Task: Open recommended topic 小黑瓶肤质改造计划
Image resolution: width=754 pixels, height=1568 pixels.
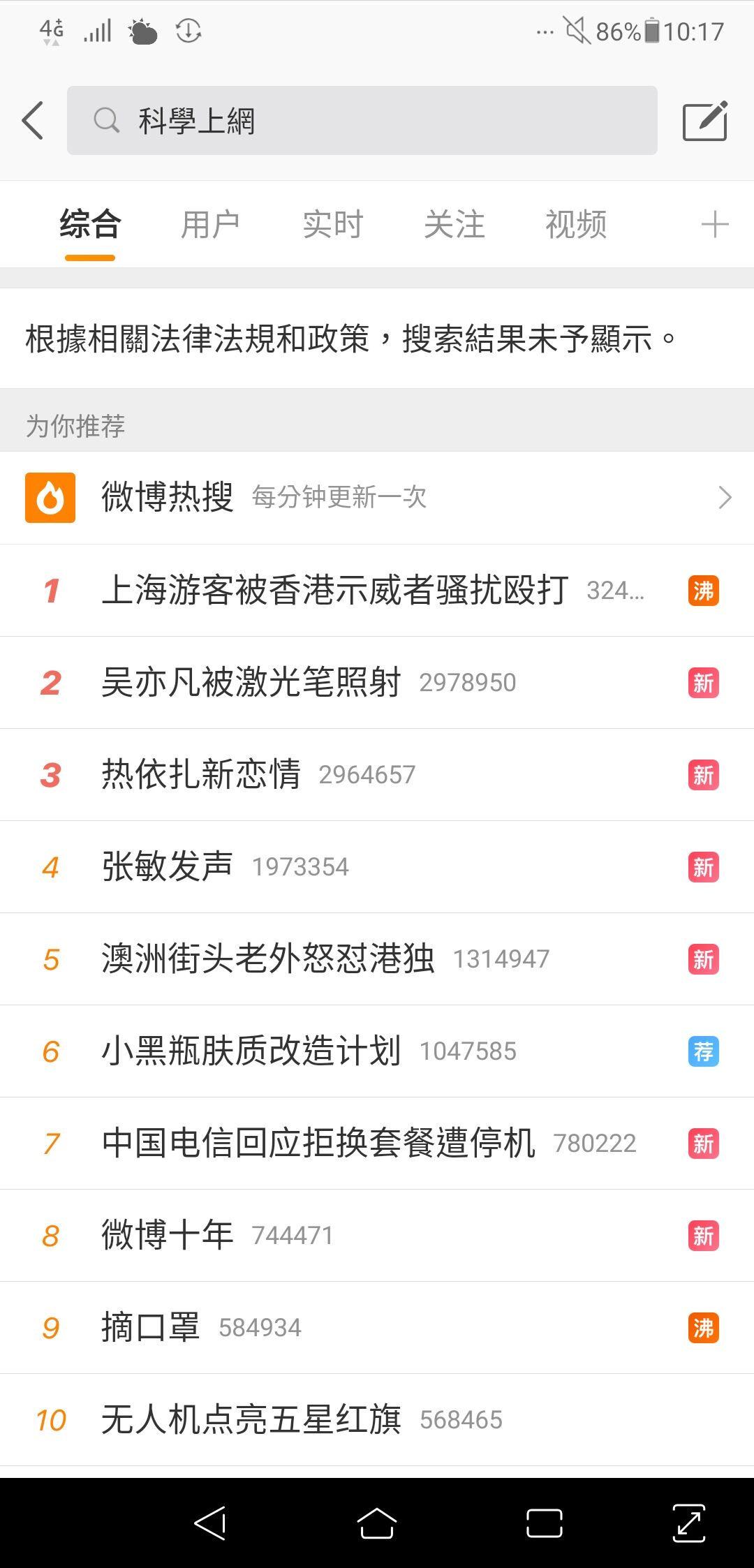Action: pyautogui.click(x=377, y=1051)
